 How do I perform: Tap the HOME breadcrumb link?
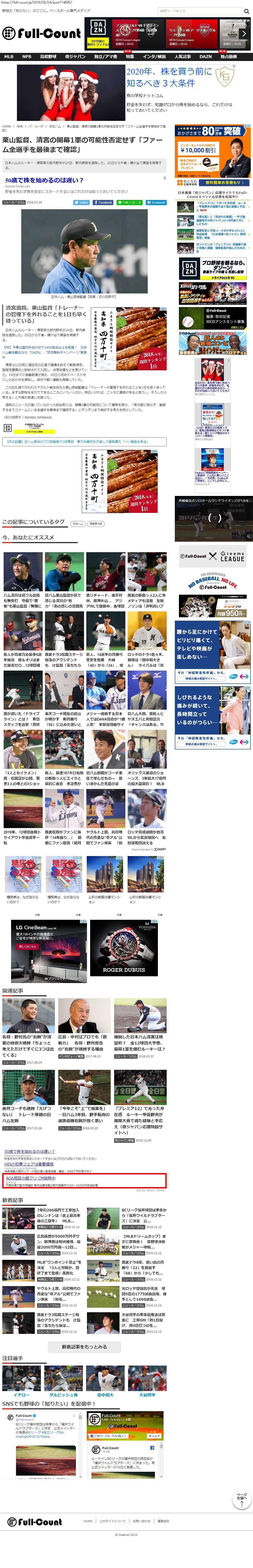[6, 127]
